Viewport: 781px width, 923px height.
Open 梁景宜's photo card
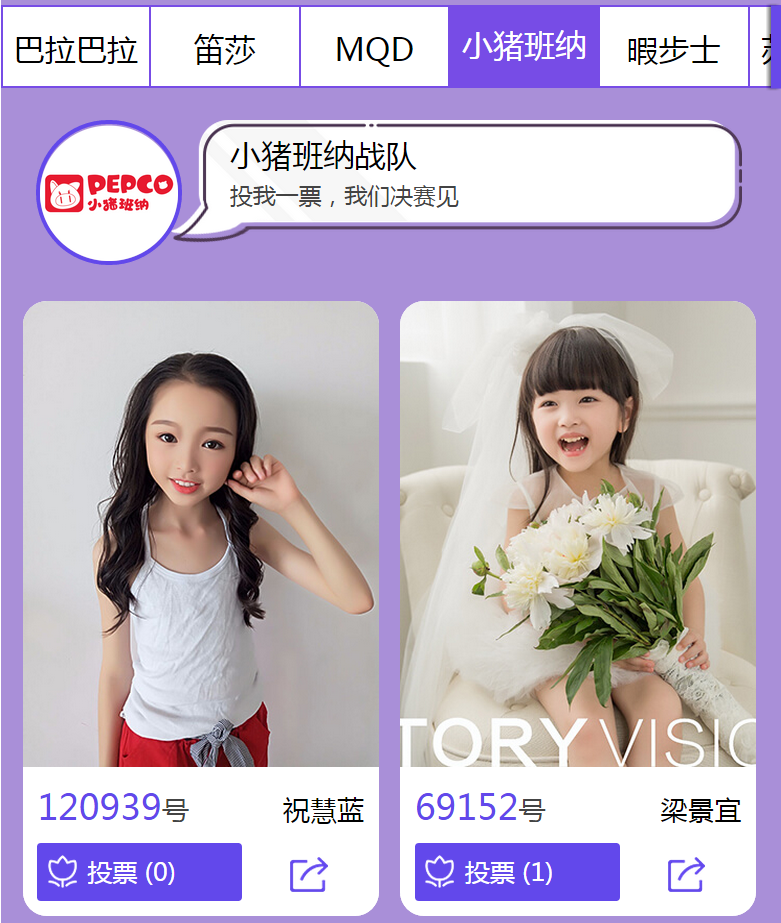(578, 535)
